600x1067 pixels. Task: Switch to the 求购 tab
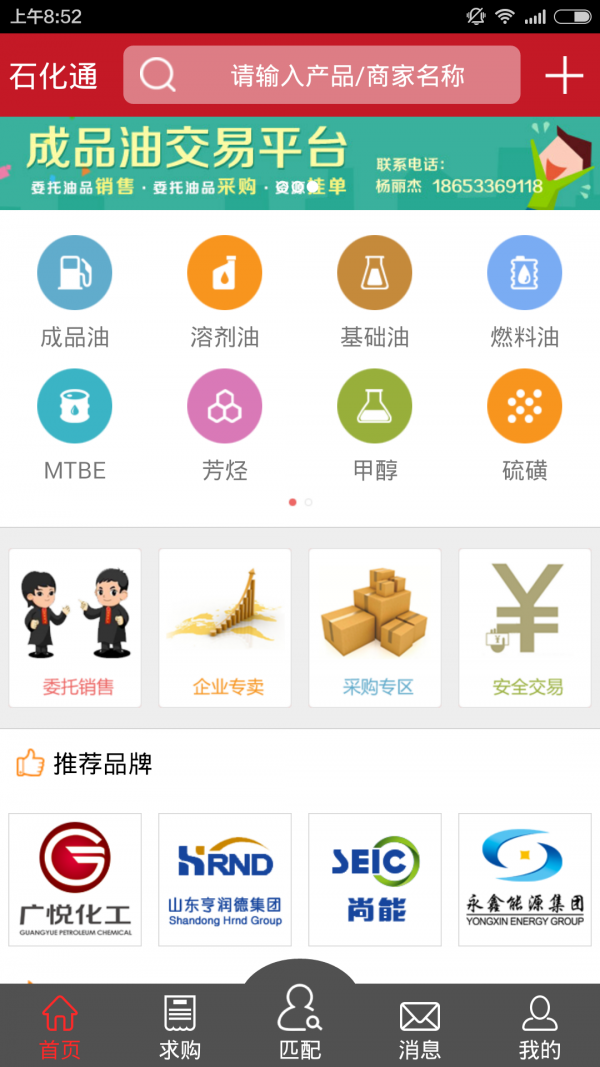pos(180,1026)
